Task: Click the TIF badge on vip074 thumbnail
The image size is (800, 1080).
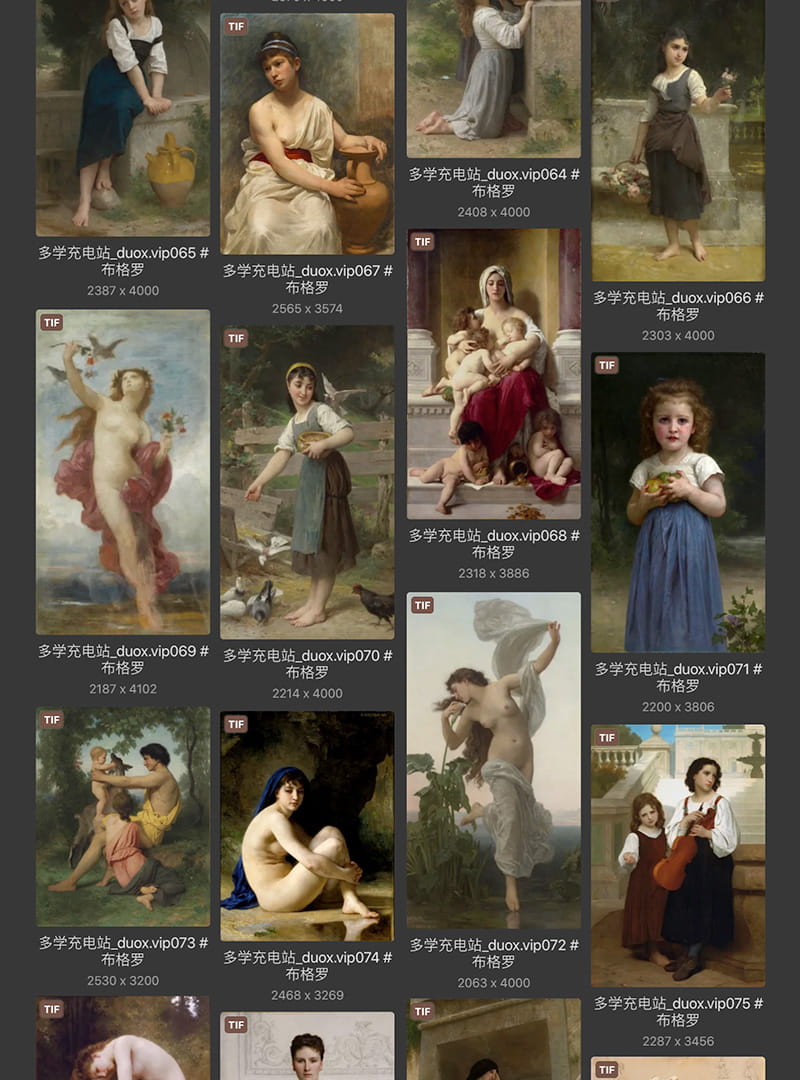Action: [x=235, y=724]
